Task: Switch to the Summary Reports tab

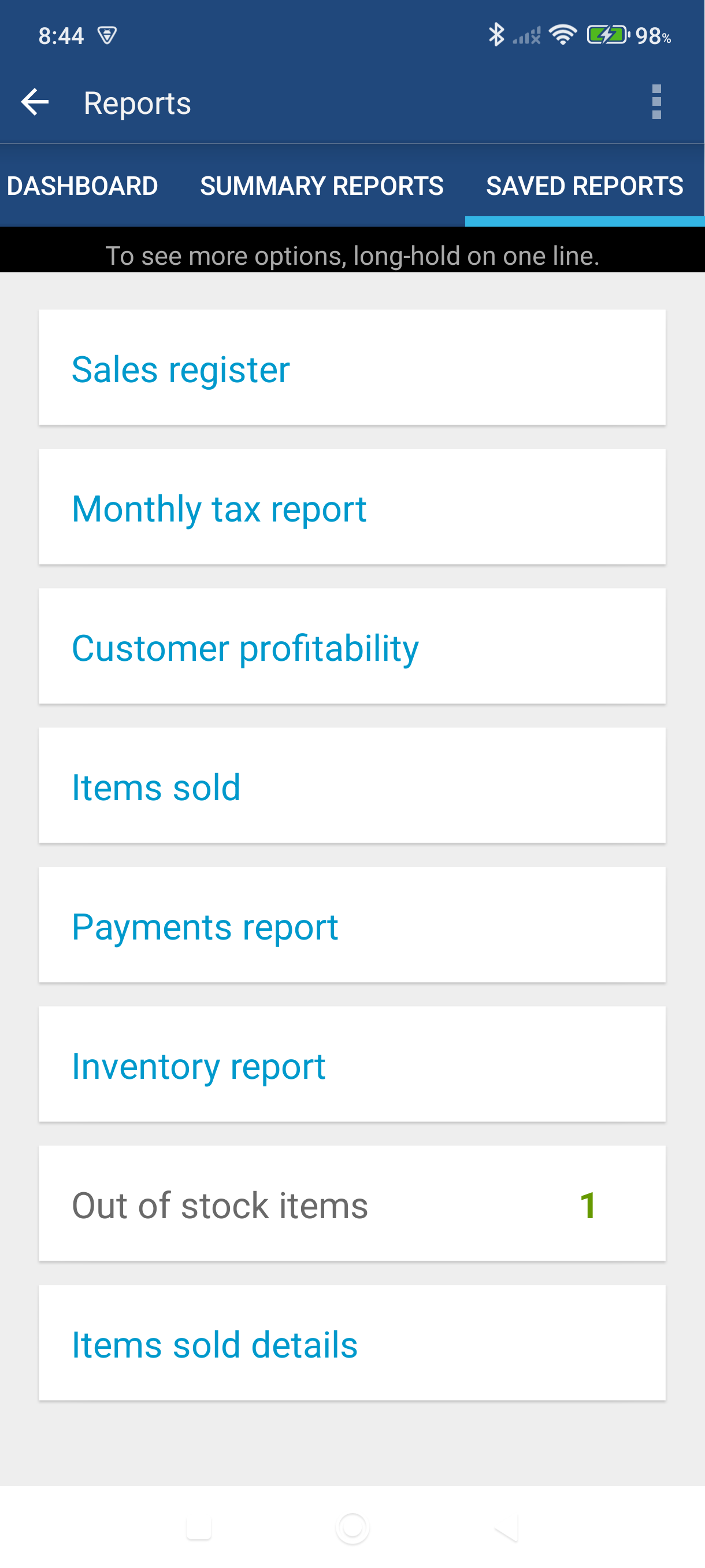Action: tap(322, 185)
